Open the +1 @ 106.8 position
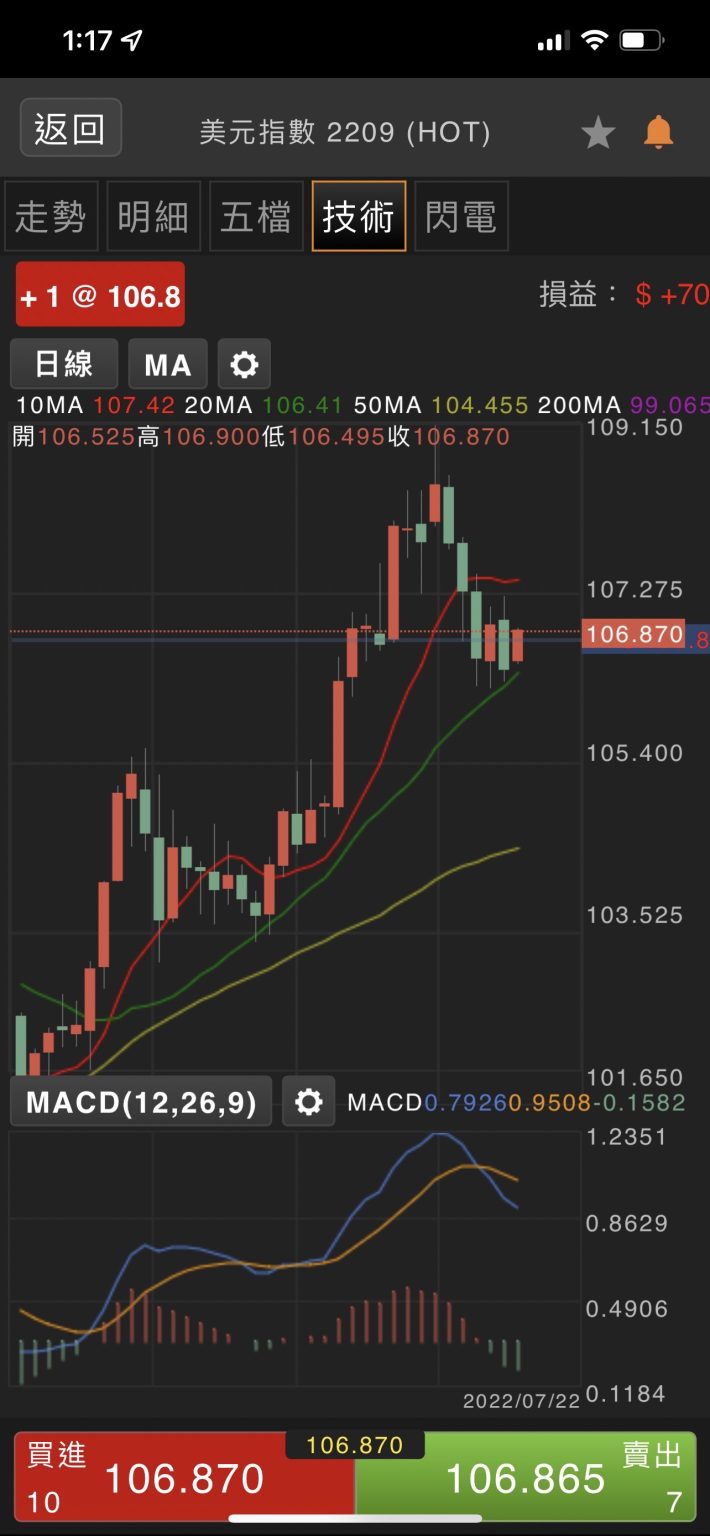Viewport: 710px width, 1536px height. tap(100, 295)
